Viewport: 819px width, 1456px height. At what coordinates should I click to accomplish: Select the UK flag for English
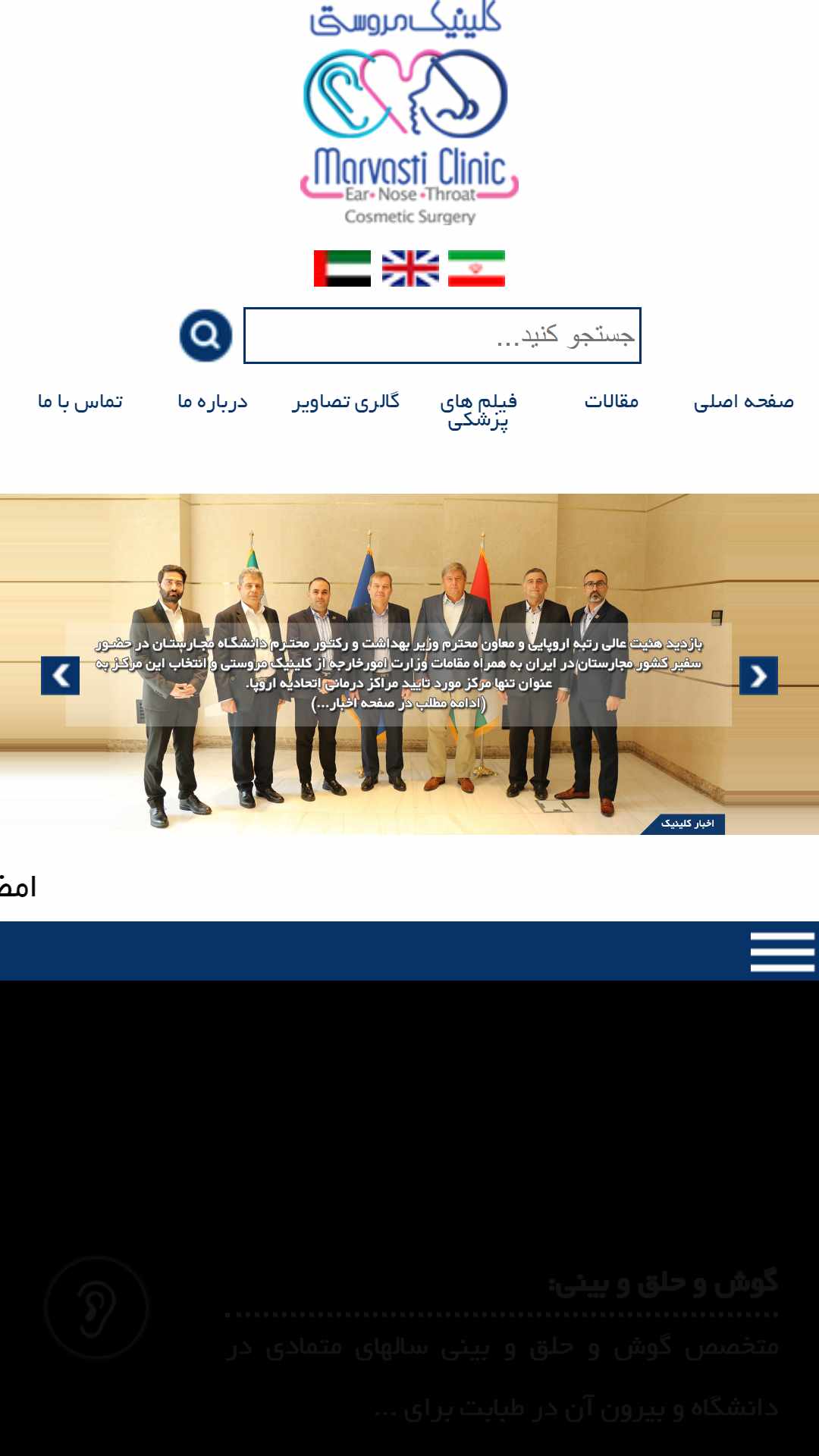click(410, 268)
